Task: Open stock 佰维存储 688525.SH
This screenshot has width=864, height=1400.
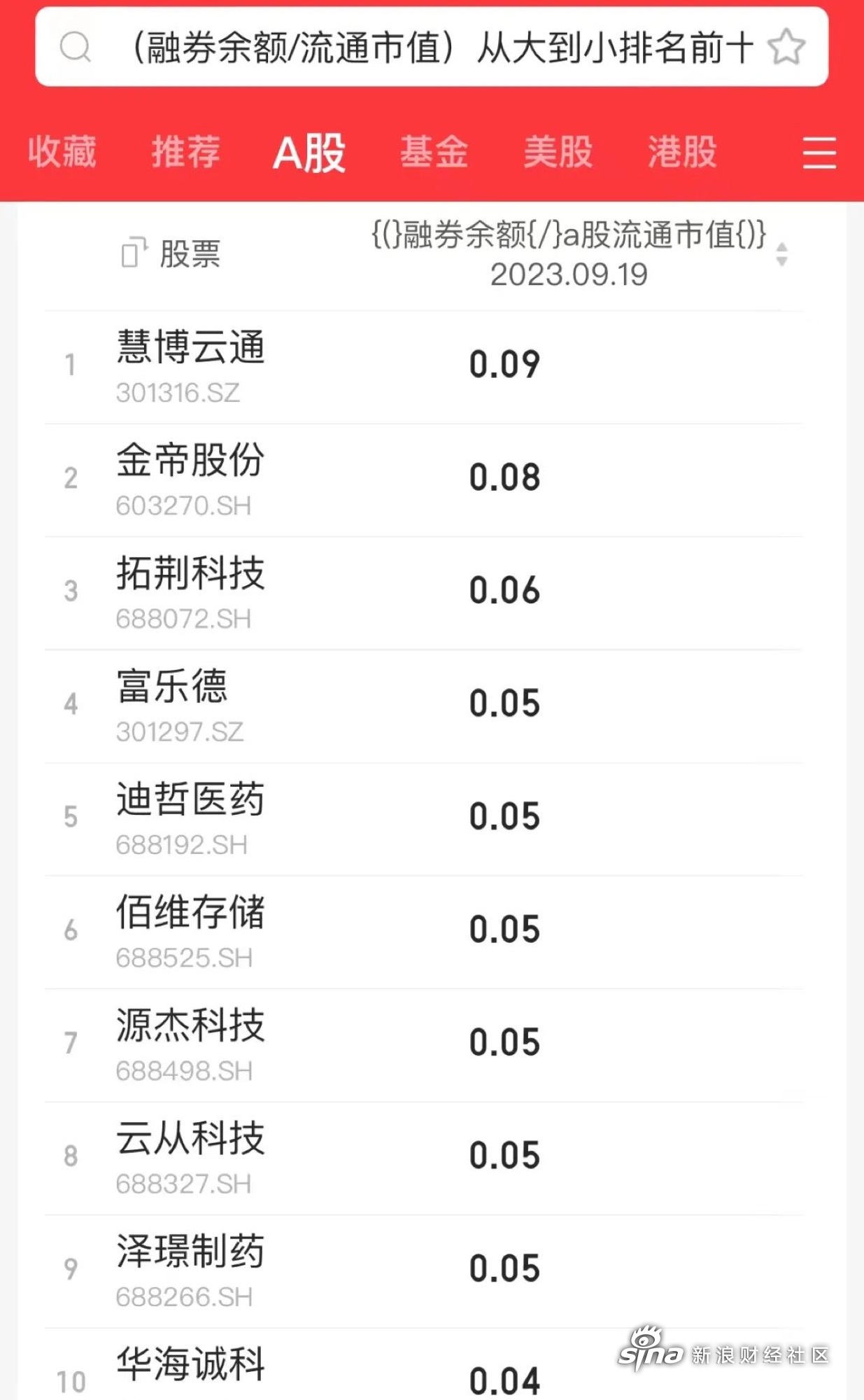Action: (424, 932)
